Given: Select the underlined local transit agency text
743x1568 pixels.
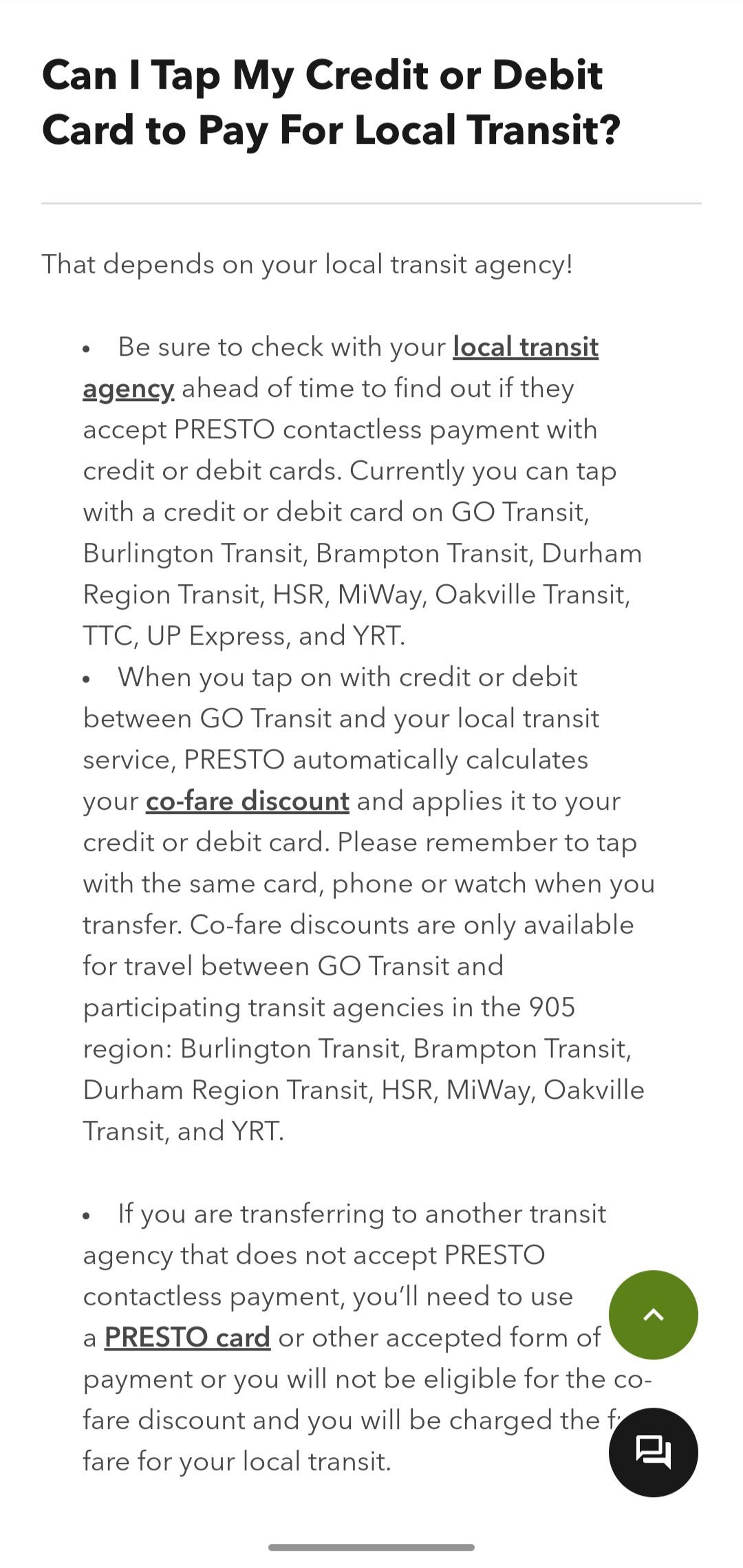Looking at the screenshot, I should coord(526,347).
